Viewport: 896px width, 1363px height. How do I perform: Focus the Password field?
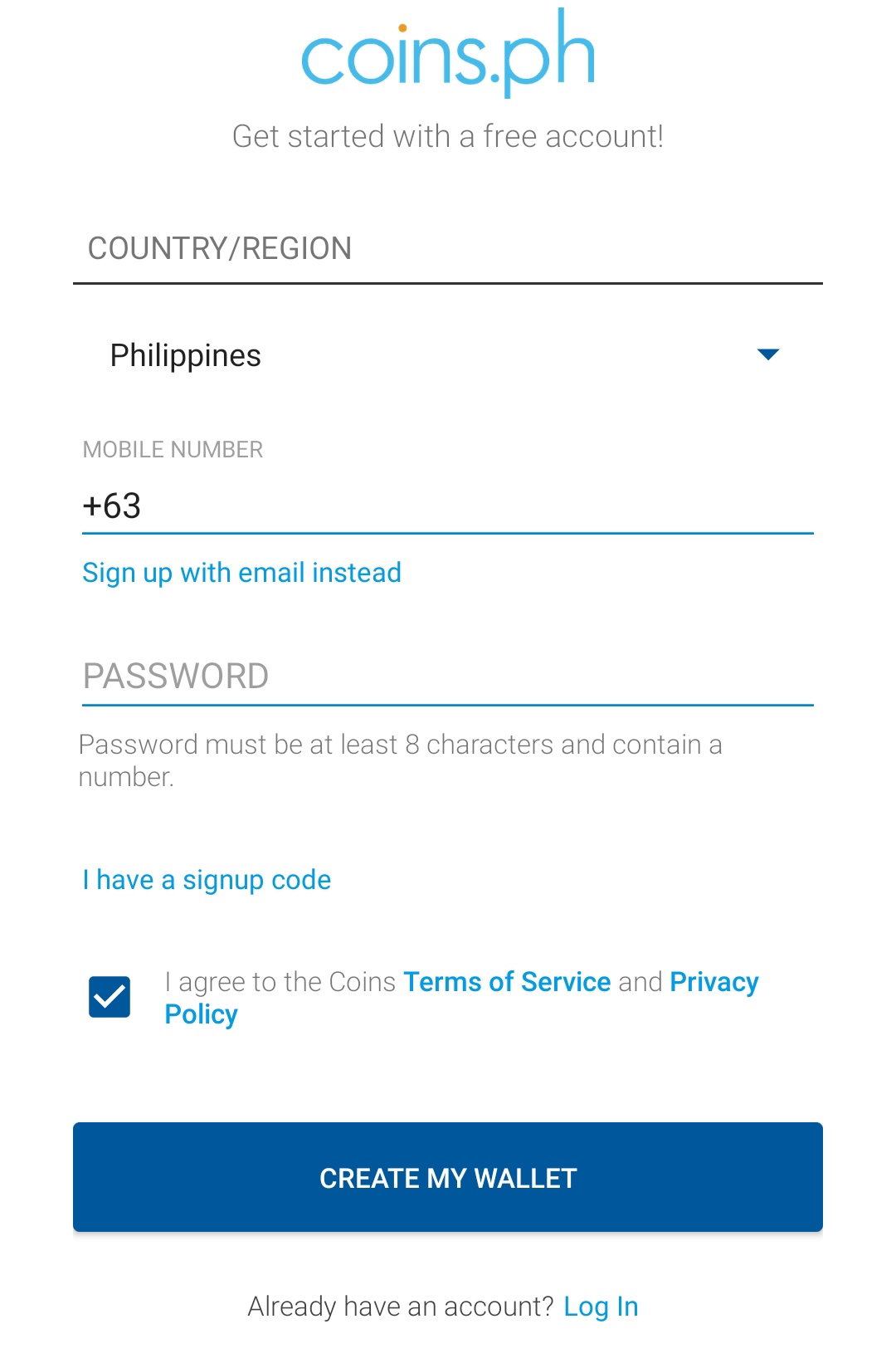[448, 676]
